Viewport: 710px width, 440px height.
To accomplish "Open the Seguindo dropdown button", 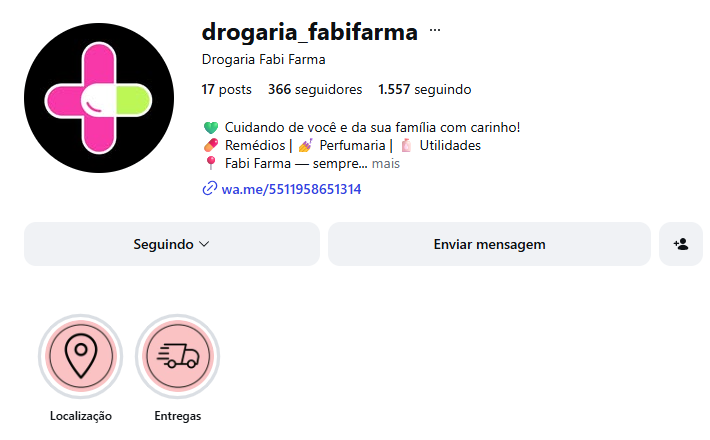I will (172, 244).
